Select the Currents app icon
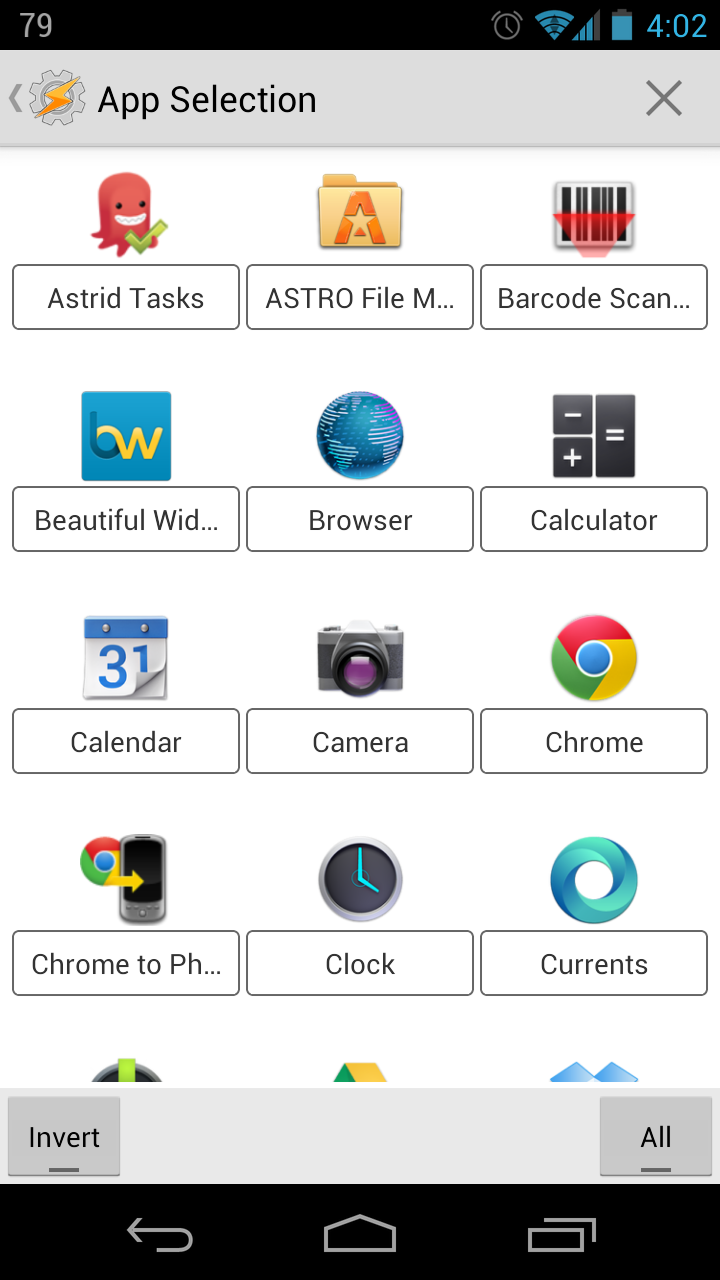Viewport: 720px width, 1280px height. [x=593, y=880]
